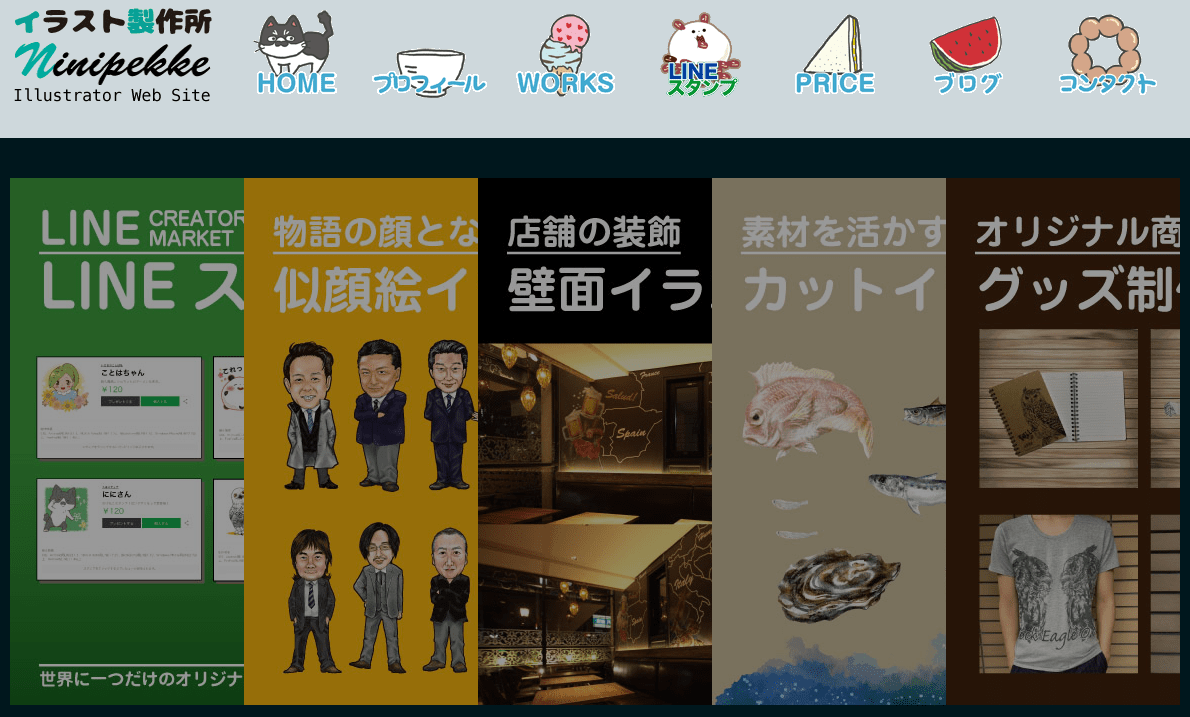Go to the HOME page
Viewport: 1190px width, 717px height.
click(x=296, y=56)
